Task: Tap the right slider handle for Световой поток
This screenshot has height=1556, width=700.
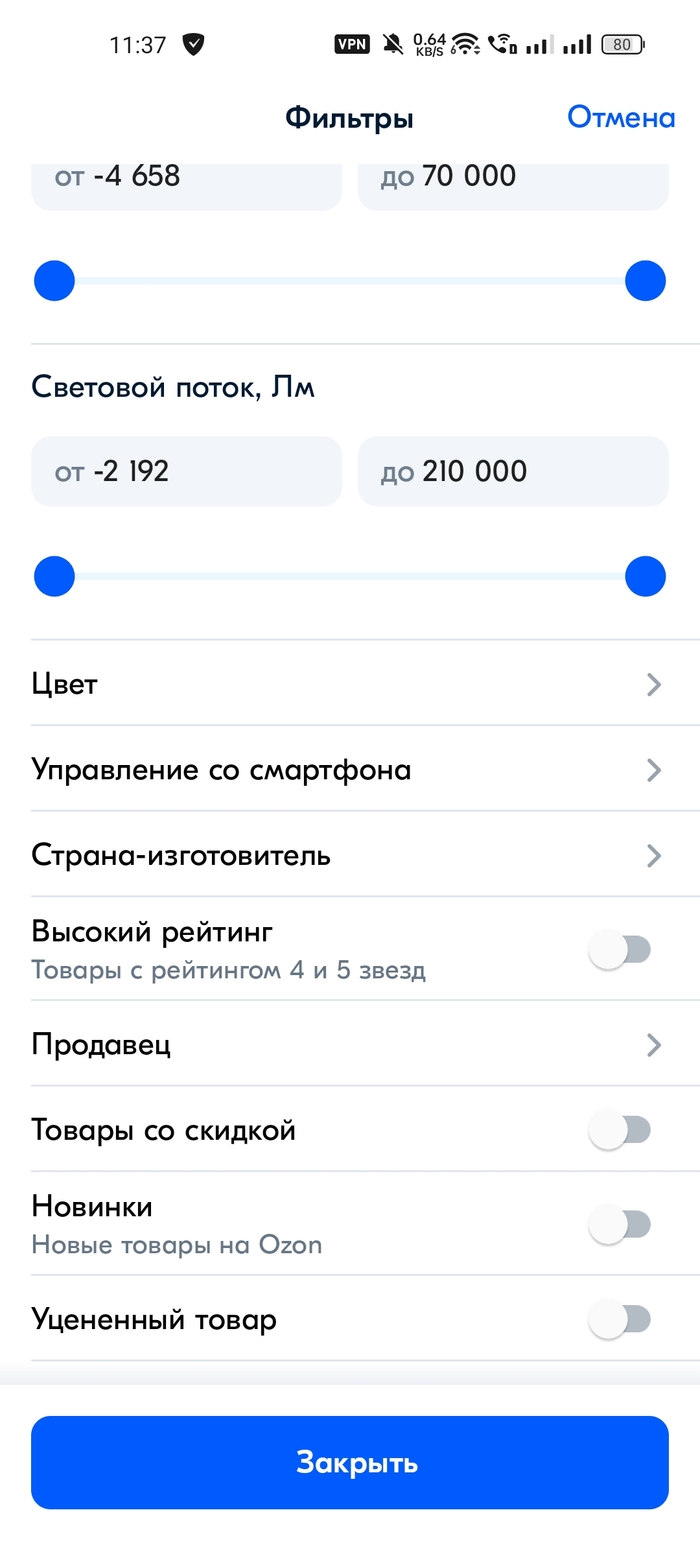Action: click(645, 577)
